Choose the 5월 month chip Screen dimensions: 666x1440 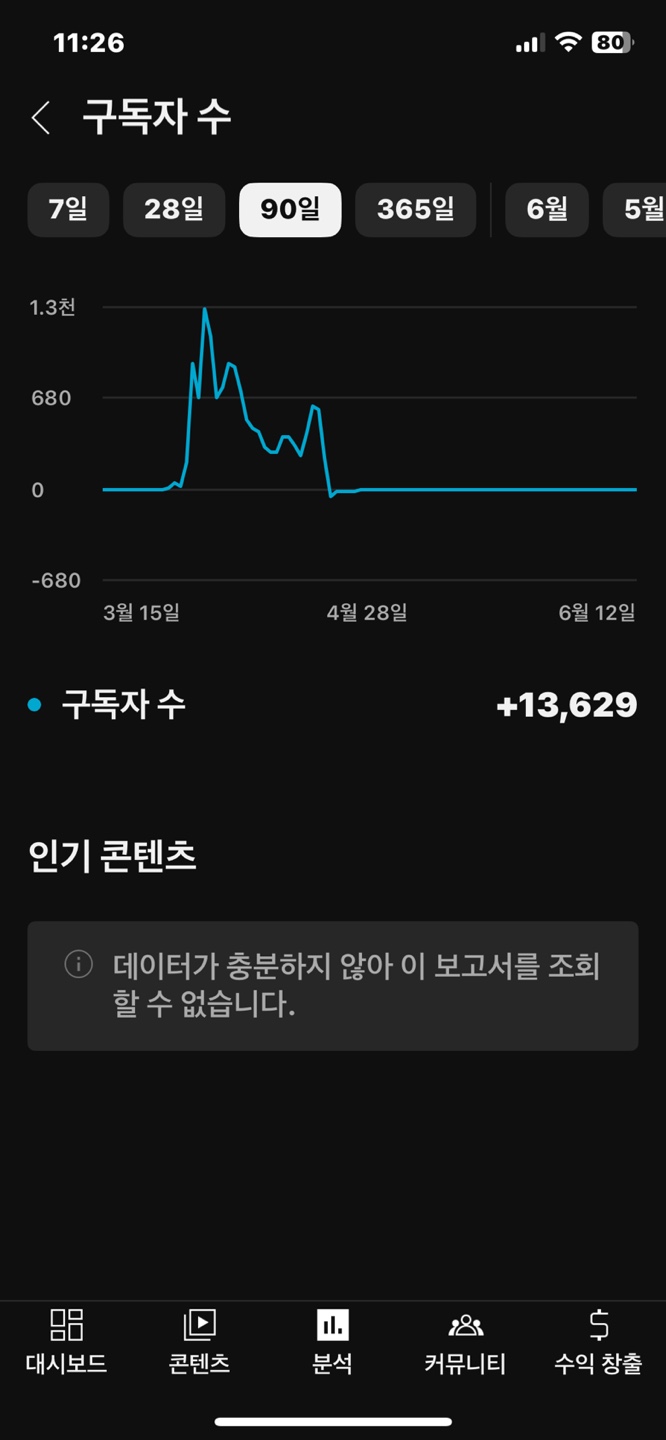click(x=636, y=210)
